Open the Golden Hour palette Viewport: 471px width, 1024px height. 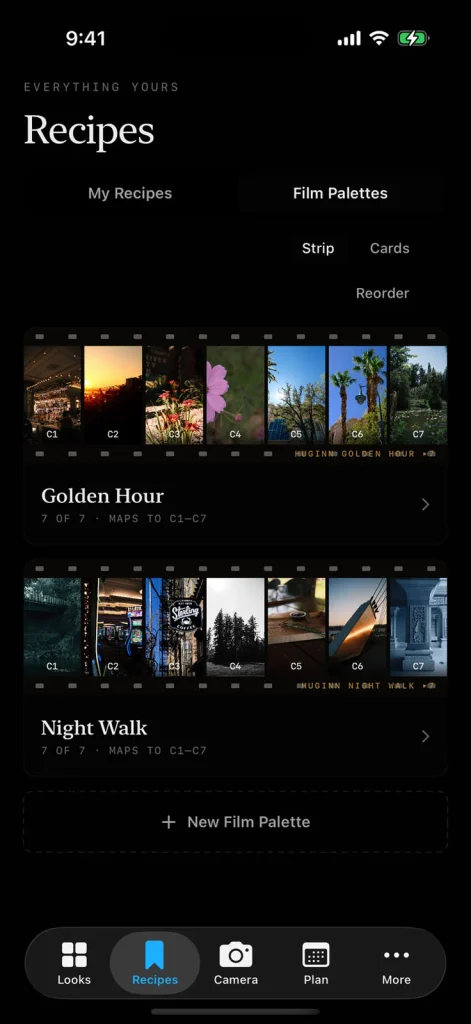235,504
